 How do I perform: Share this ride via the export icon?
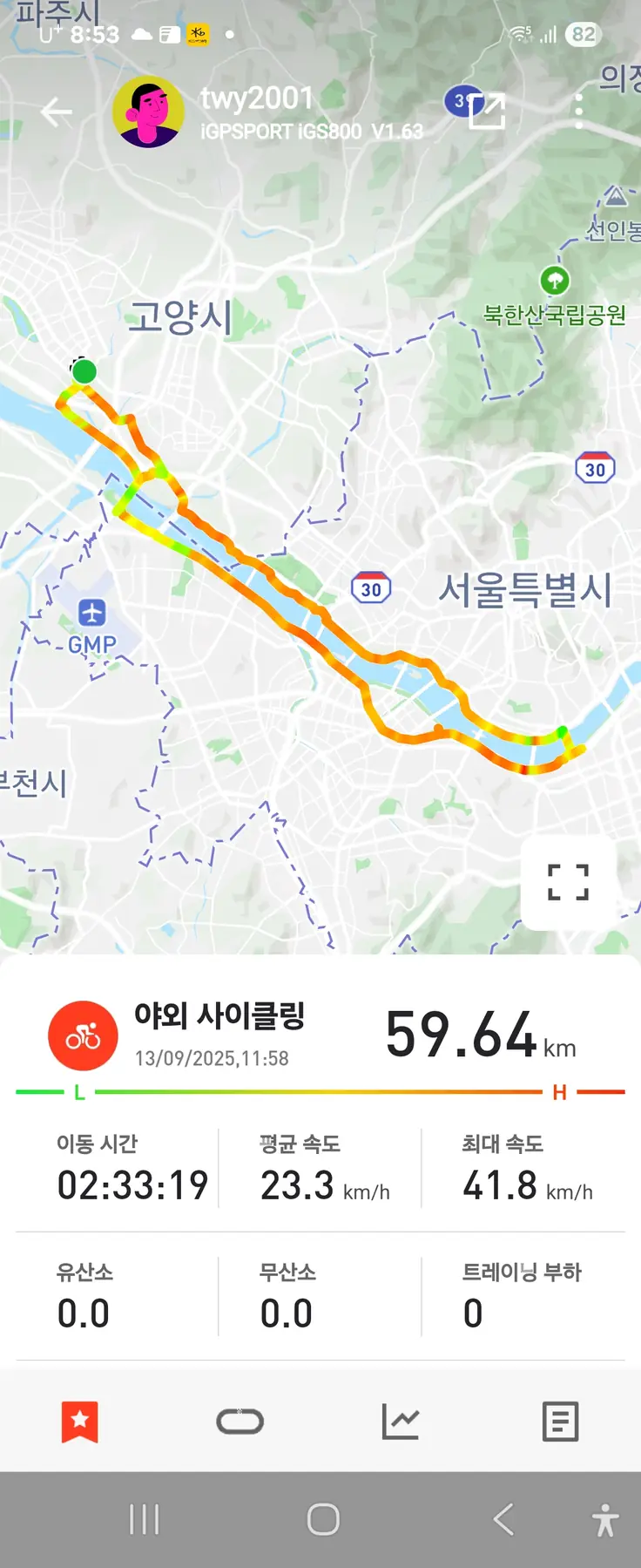tap(487, 111)
